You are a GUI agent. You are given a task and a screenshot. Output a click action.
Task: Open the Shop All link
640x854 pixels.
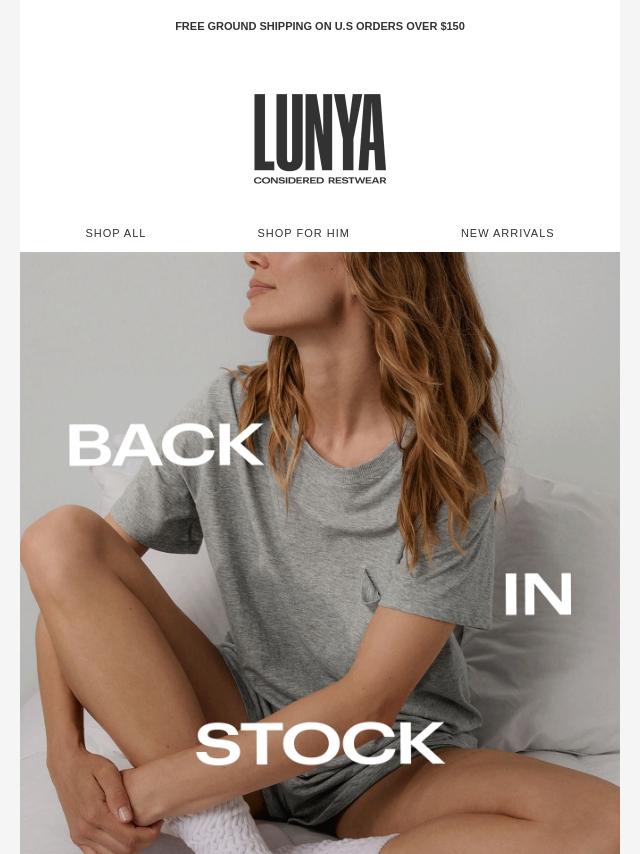pos(115,233)
